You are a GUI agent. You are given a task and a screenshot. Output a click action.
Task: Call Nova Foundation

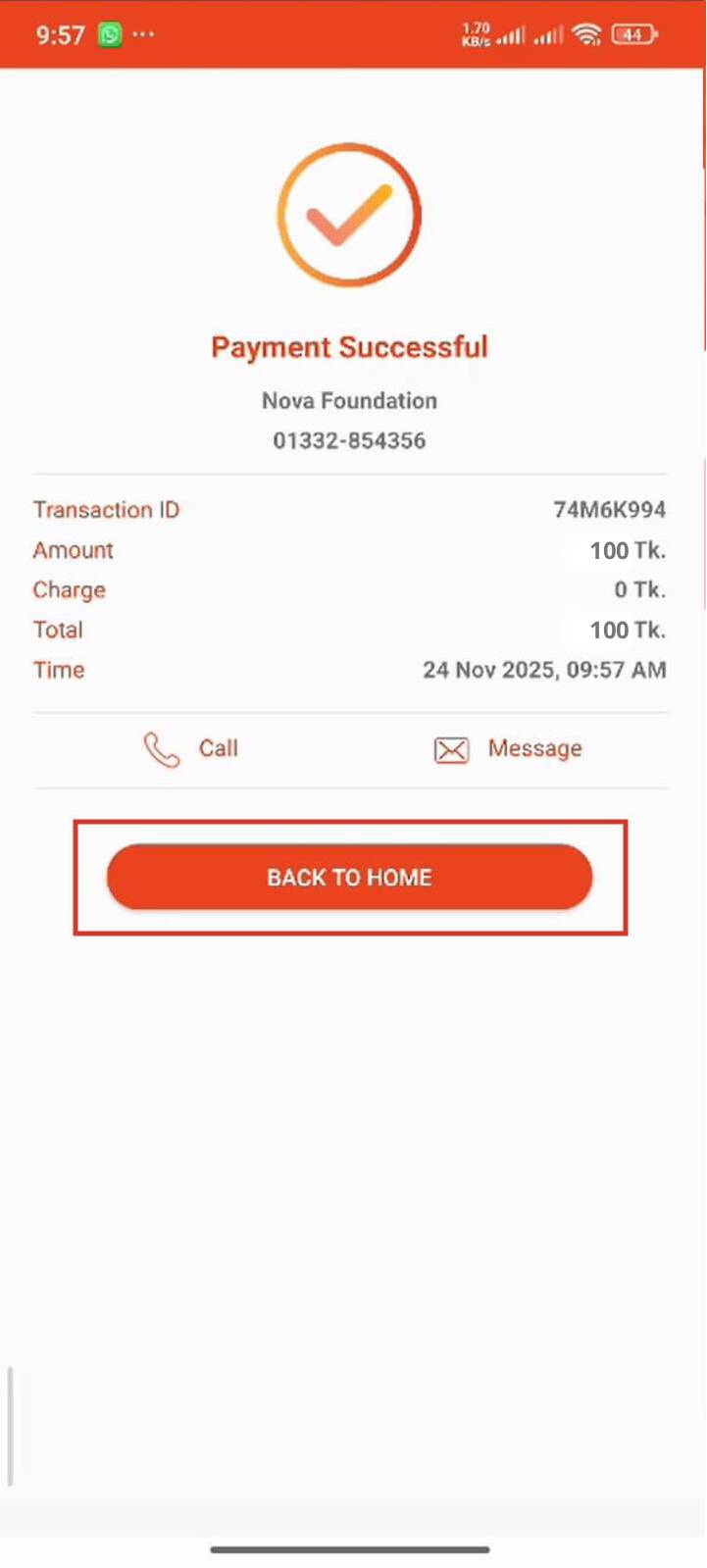(x=191, y=749)
